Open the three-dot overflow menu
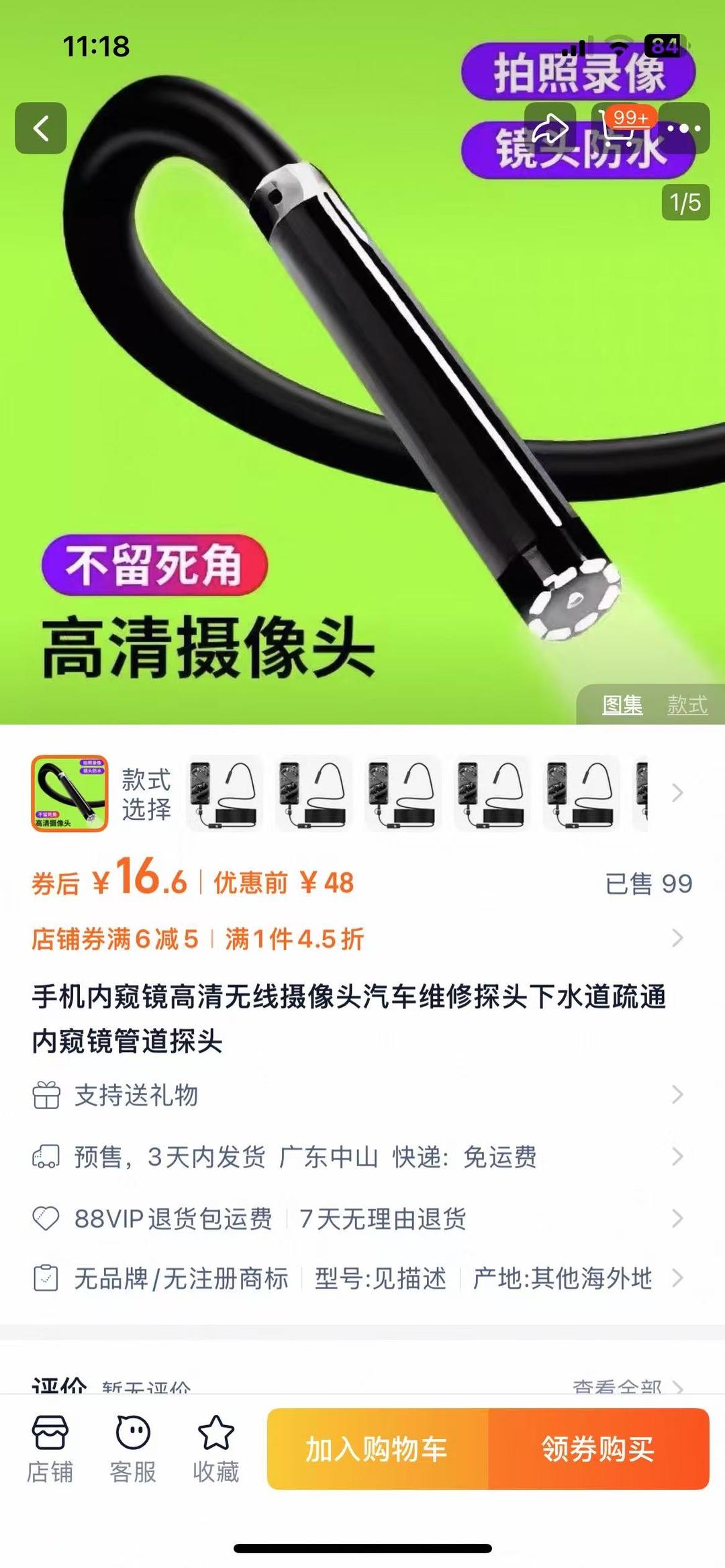The image size is (725, 1568). tap(684, 128)
